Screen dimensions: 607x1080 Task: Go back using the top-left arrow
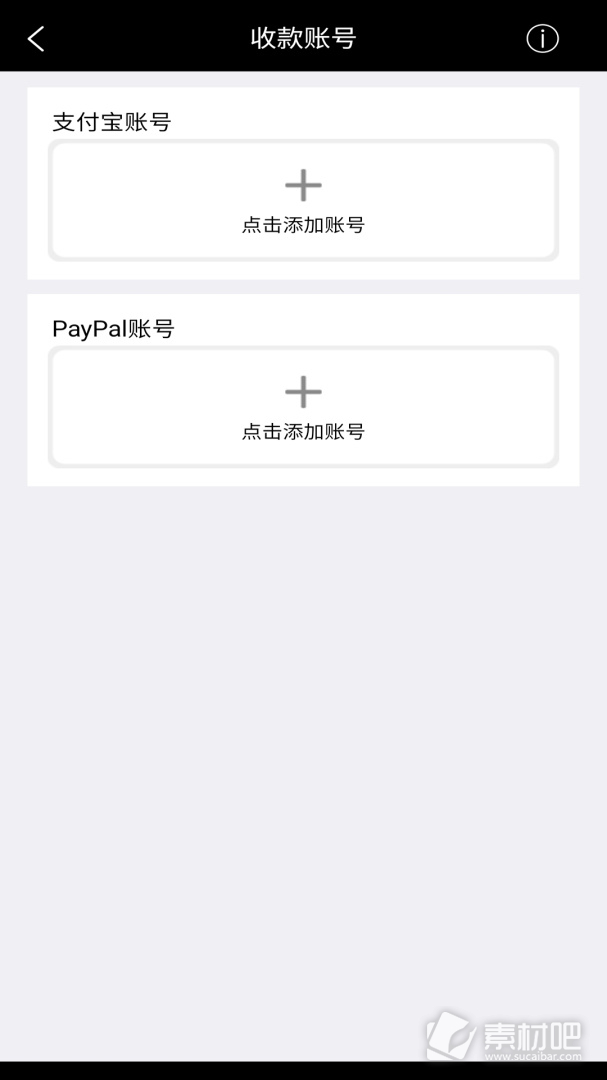36,39
